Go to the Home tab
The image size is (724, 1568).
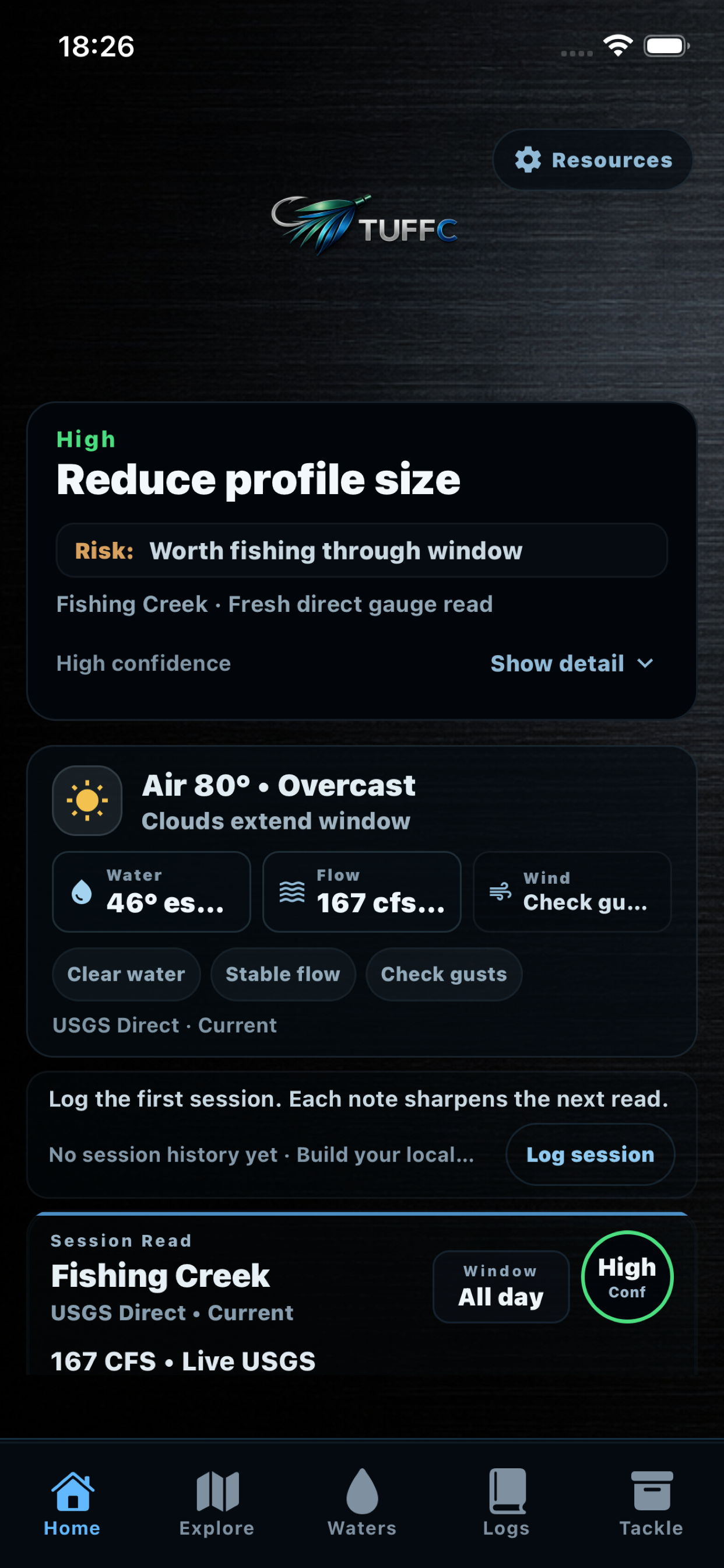72,1502
